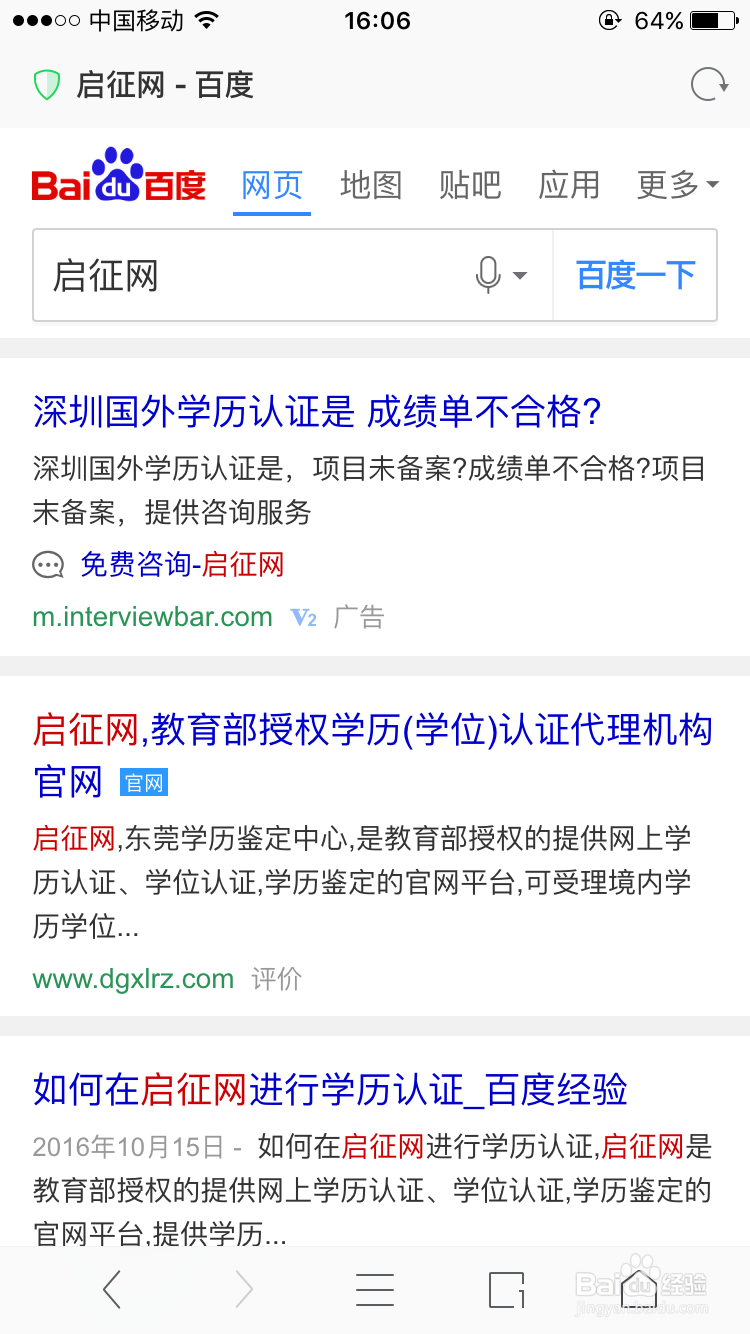
Task: Select the 网页 tab
Action: [x=272, y=185]
